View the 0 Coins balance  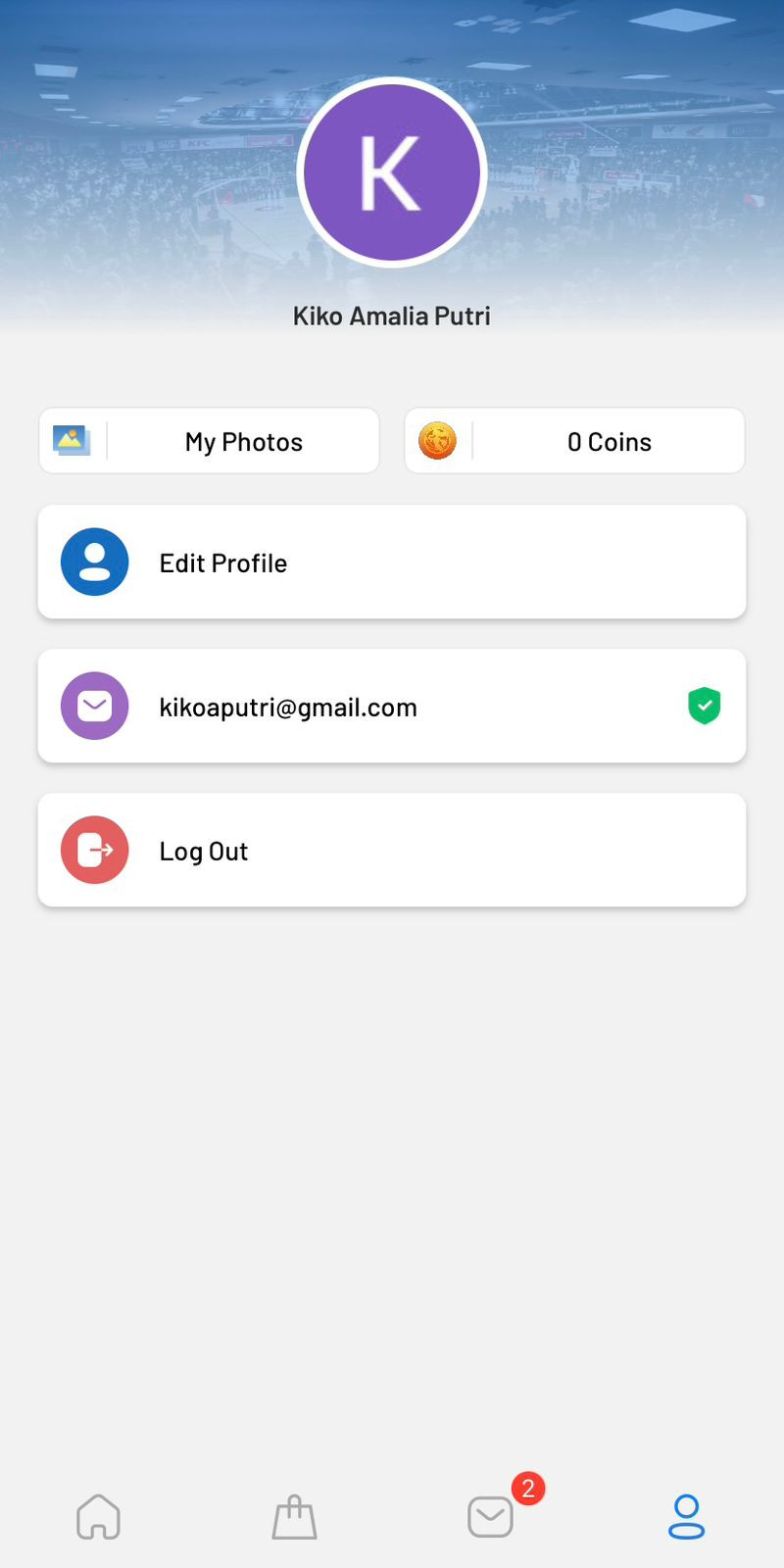pyautogui.click(x=574, y=441)
